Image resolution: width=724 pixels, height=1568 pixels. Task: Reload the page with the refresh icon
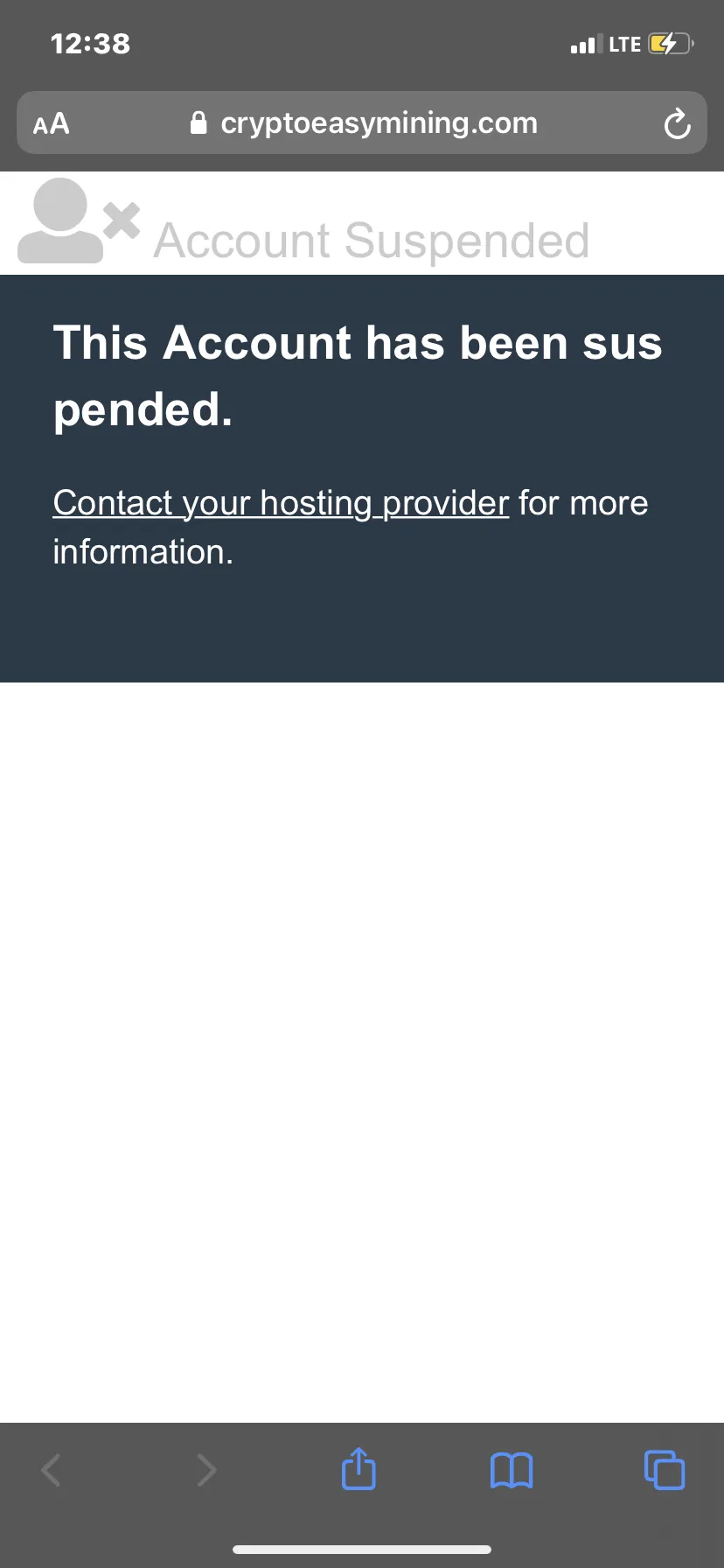coord(677,124)
